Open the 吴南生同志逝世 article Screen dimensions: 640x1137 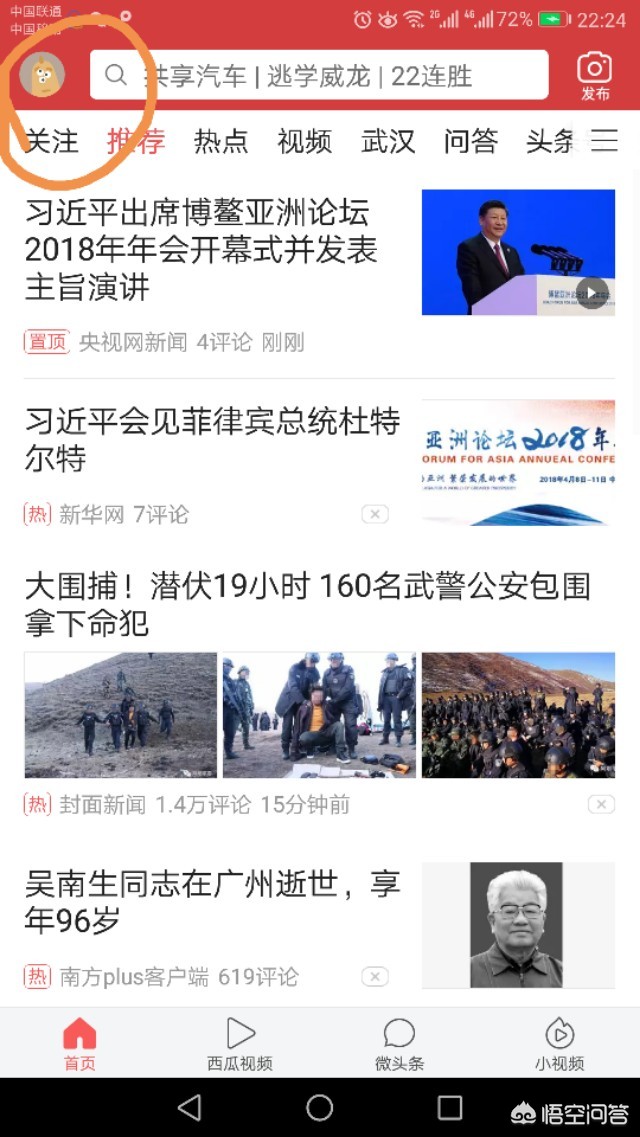212,902
